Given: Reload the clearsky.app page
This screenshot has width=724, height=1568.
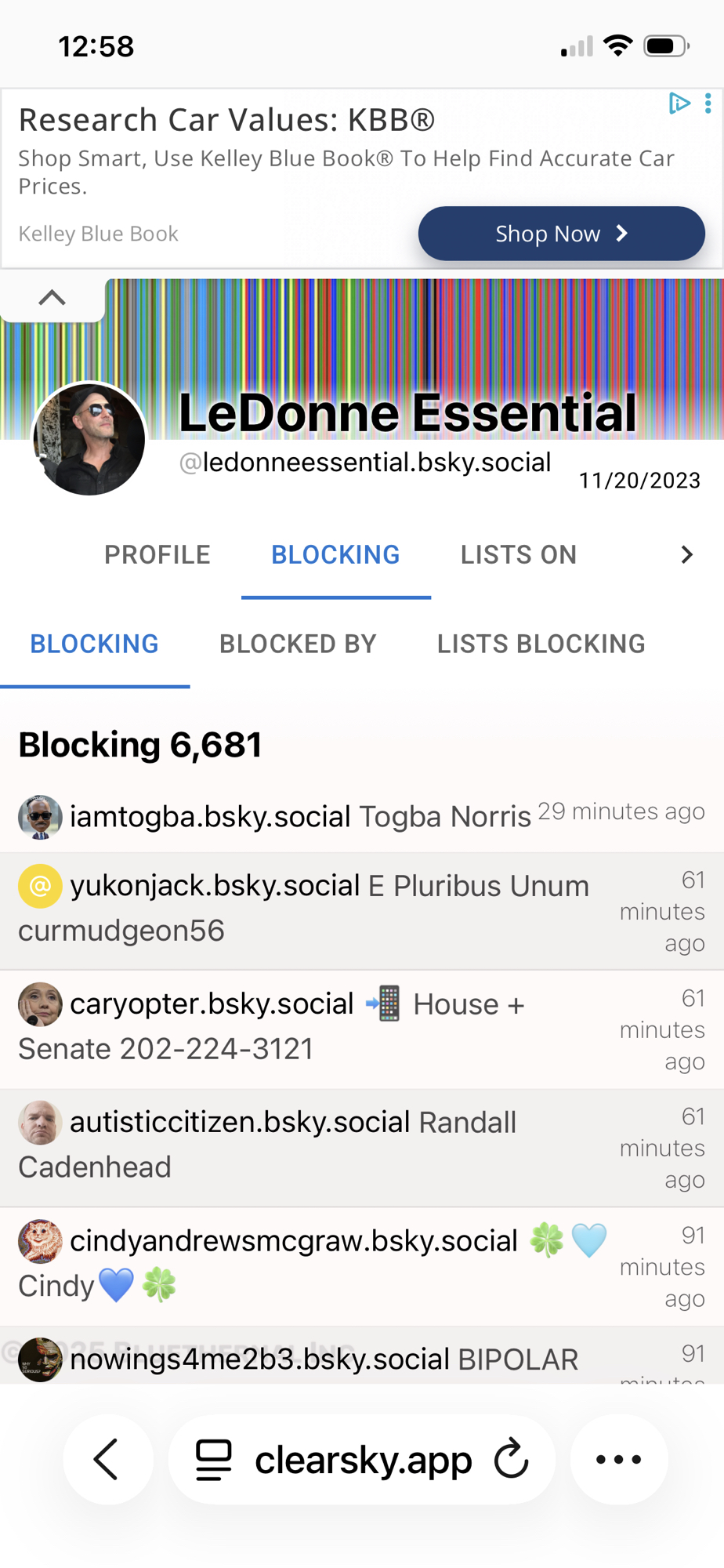Looking at the screenshot, I should pyautogui.click(x=512, y=1459).
